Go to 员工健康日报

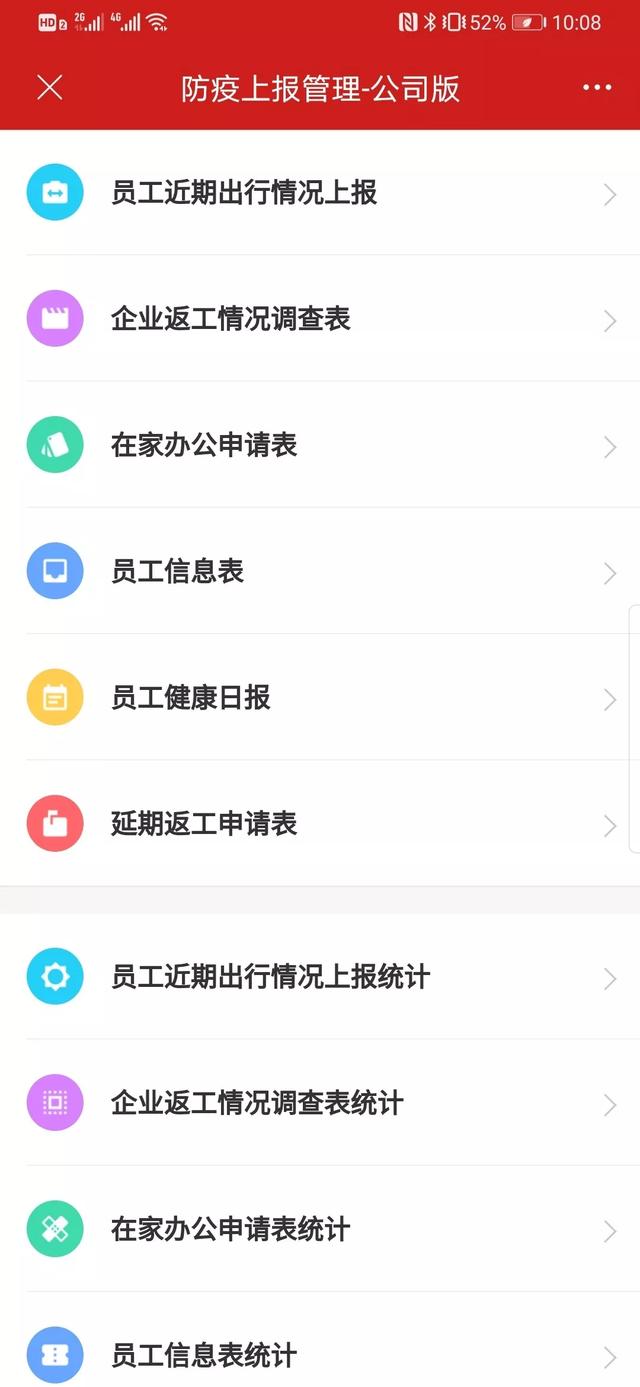[320, 697]
